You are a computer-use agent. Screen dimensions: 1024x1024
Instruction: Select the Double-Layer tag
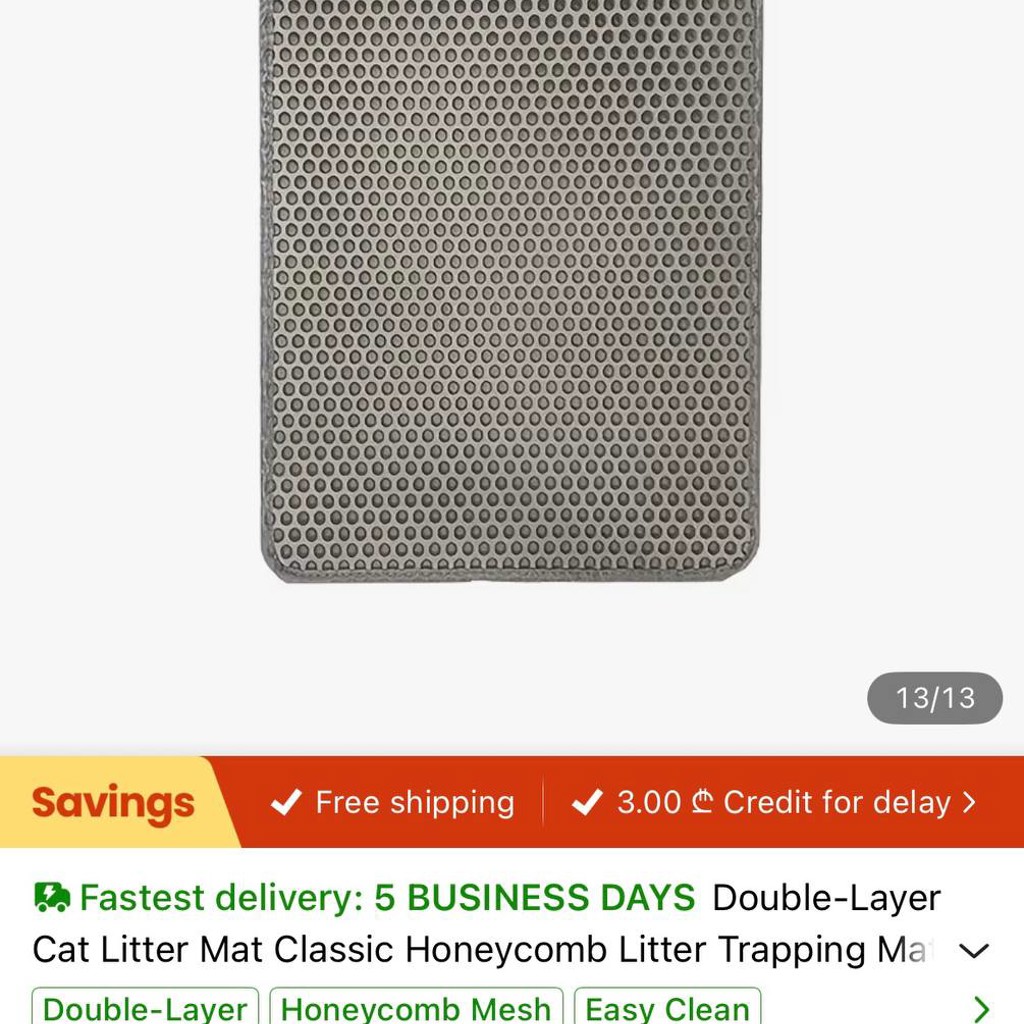pyautogui.click(x=145, y=1007)
